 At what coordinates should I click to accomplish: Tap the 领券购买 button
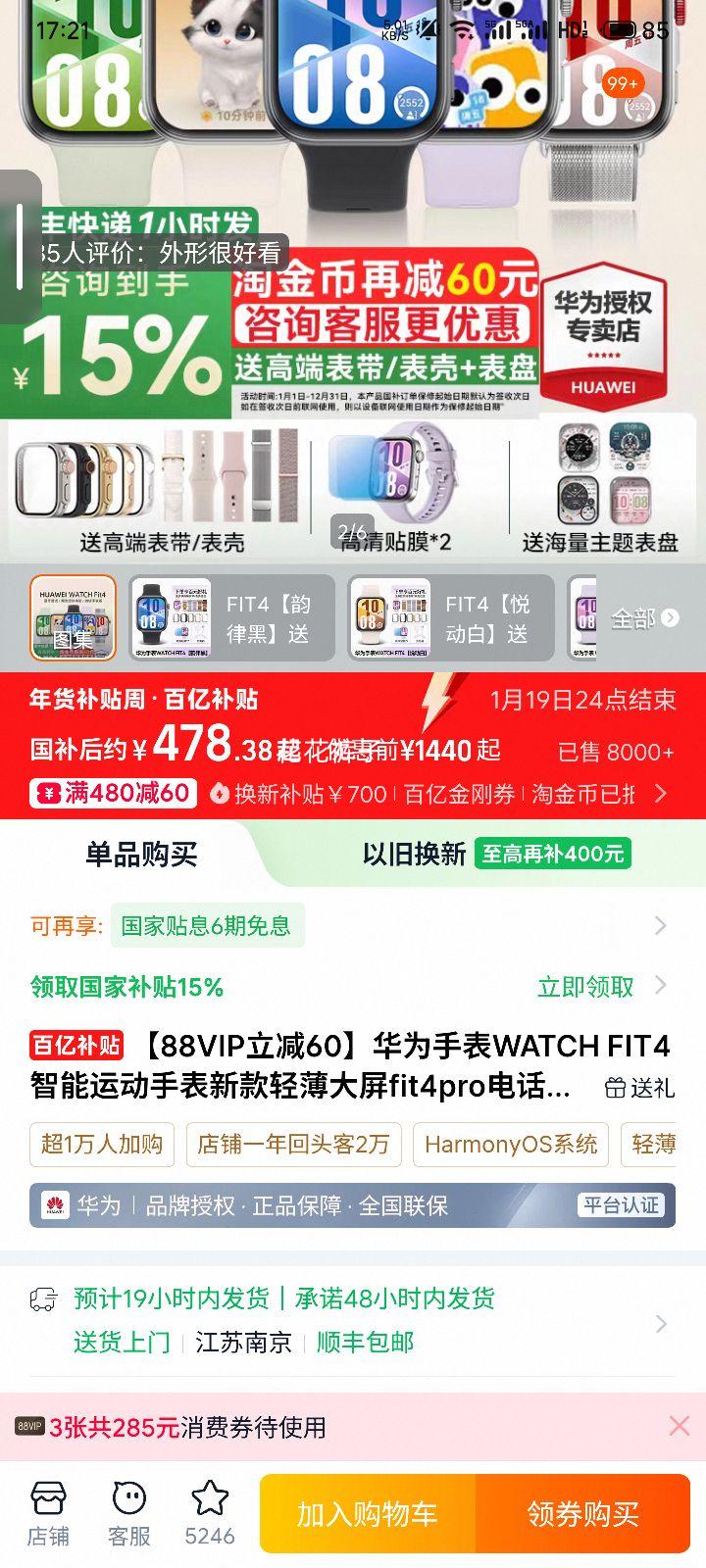coord(580,1514)
